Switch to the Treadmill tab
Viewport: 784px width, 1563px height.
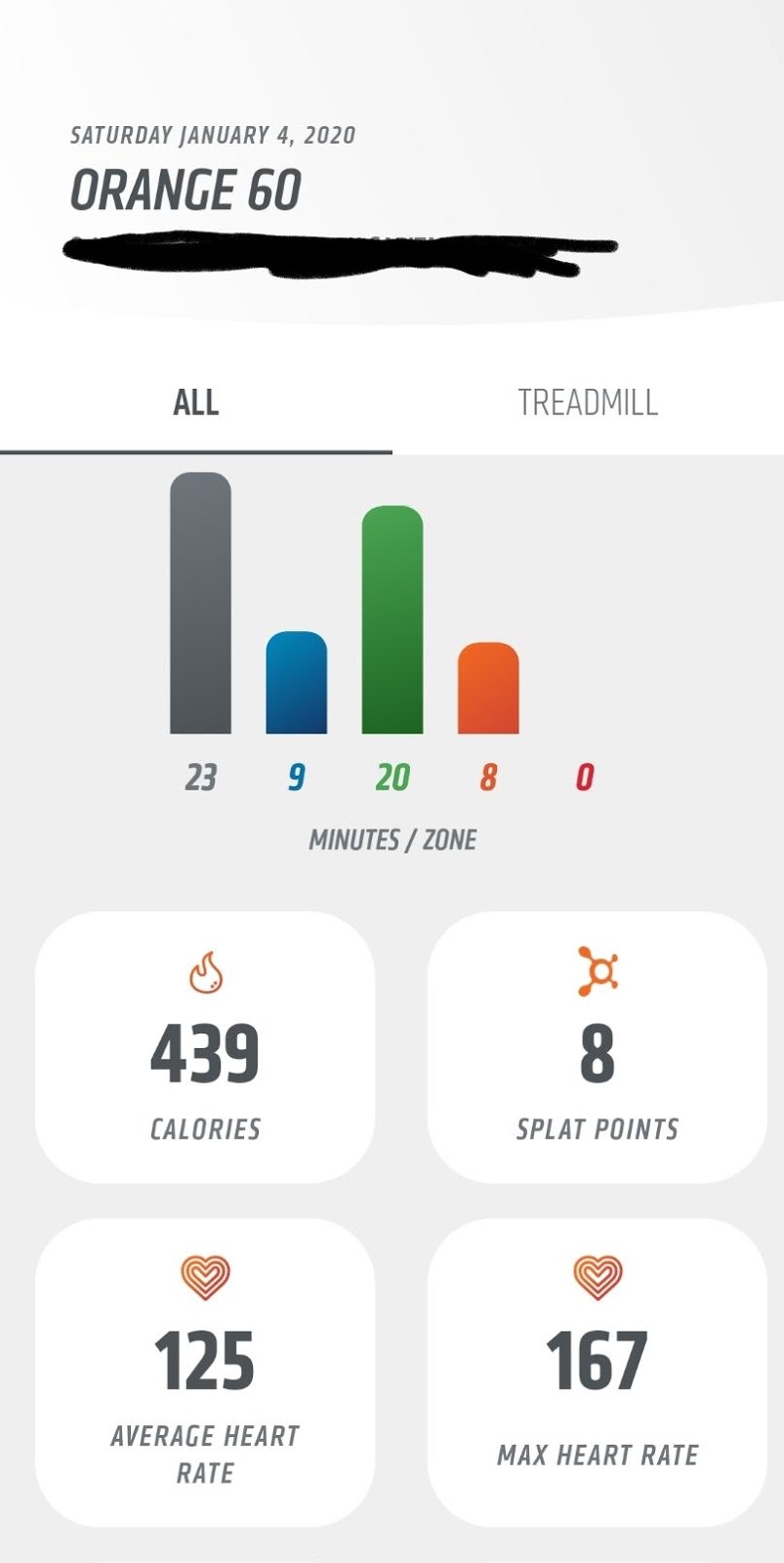point(588,402)
